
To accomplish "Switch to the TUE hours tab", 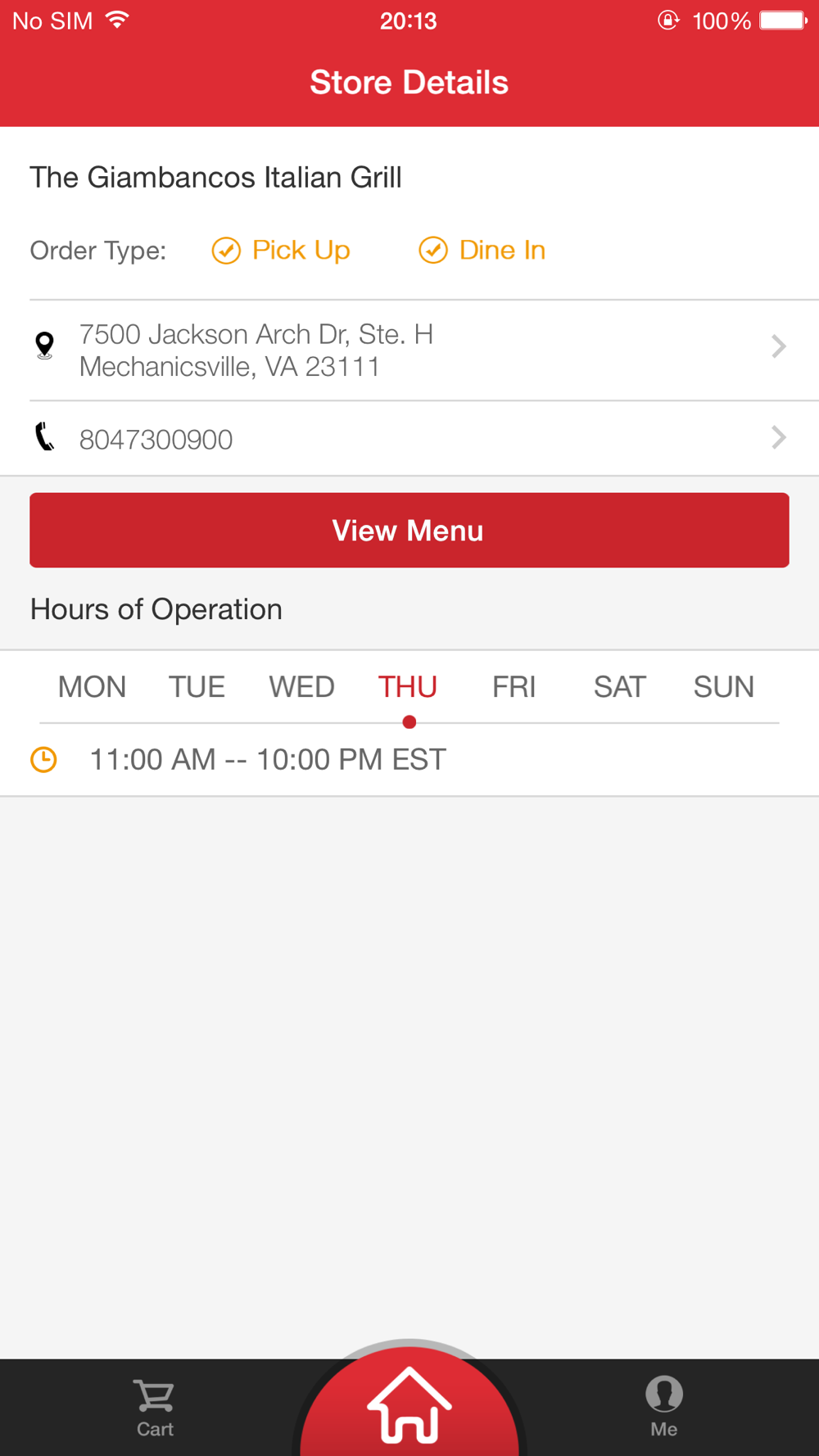I will (197, 687).
